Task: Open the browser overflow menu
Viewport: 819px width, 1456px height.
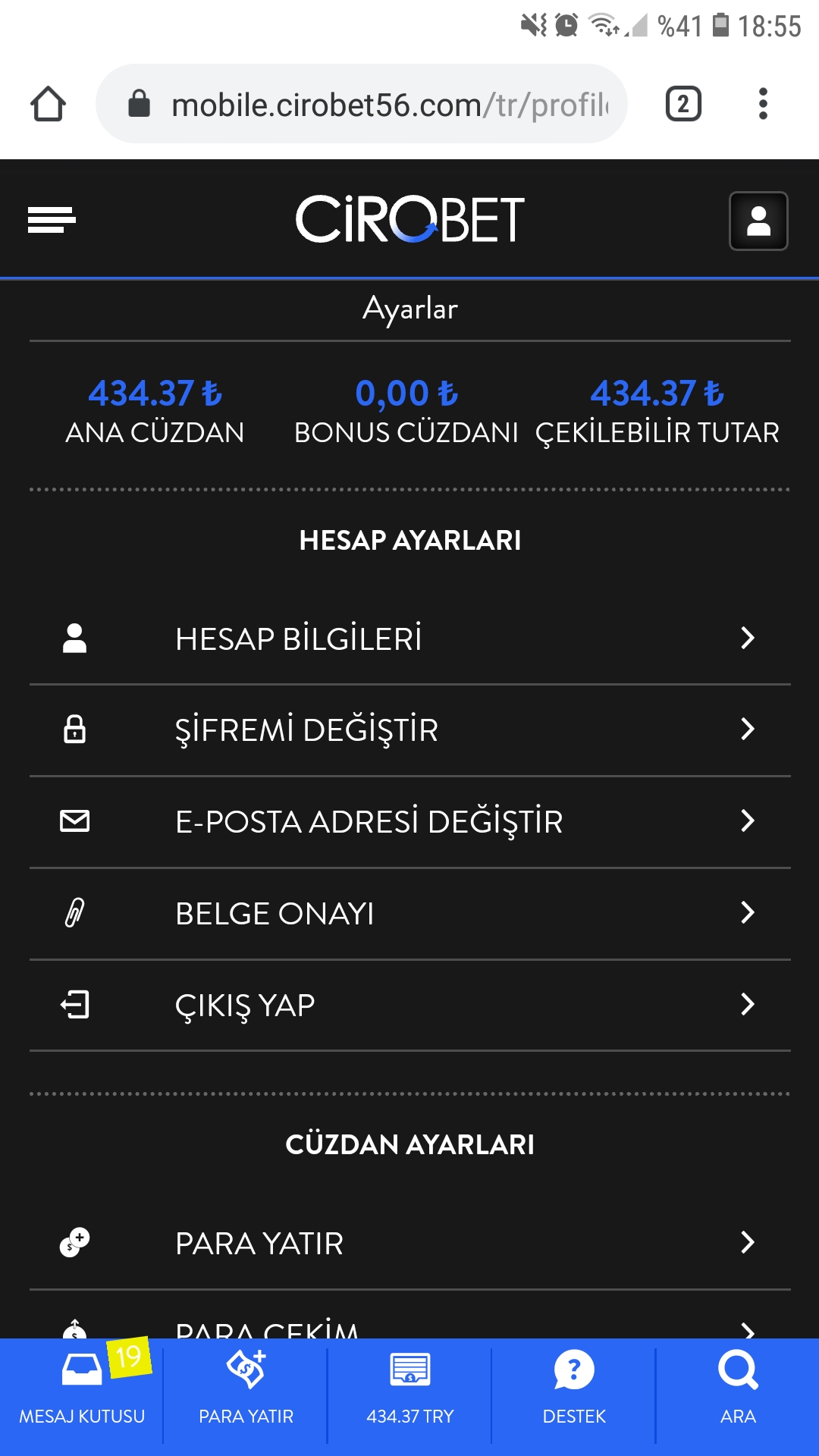Action: click(763, 104)
